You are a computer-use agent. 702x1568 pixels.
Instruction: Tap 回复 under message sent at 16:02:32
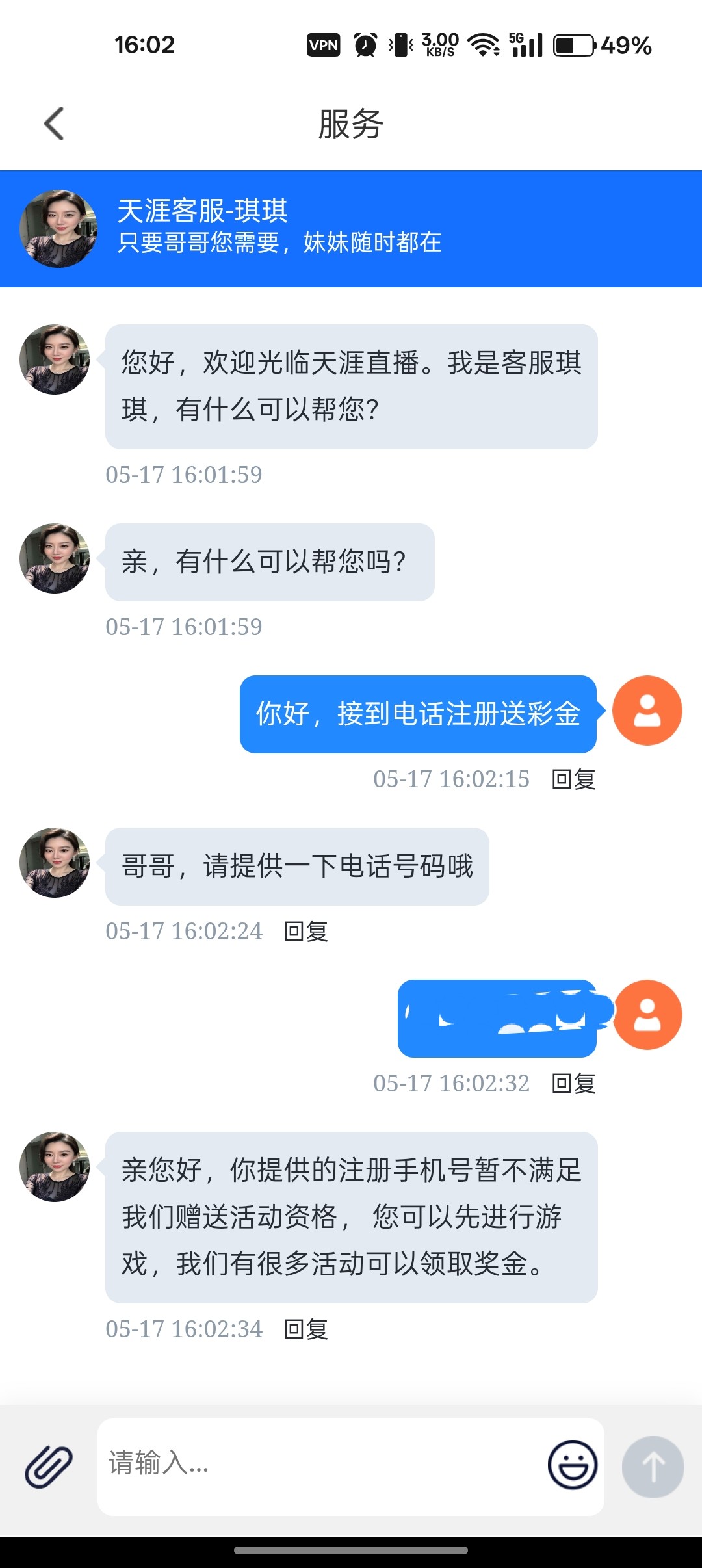pyautogui.click(x=573, y=1083)
